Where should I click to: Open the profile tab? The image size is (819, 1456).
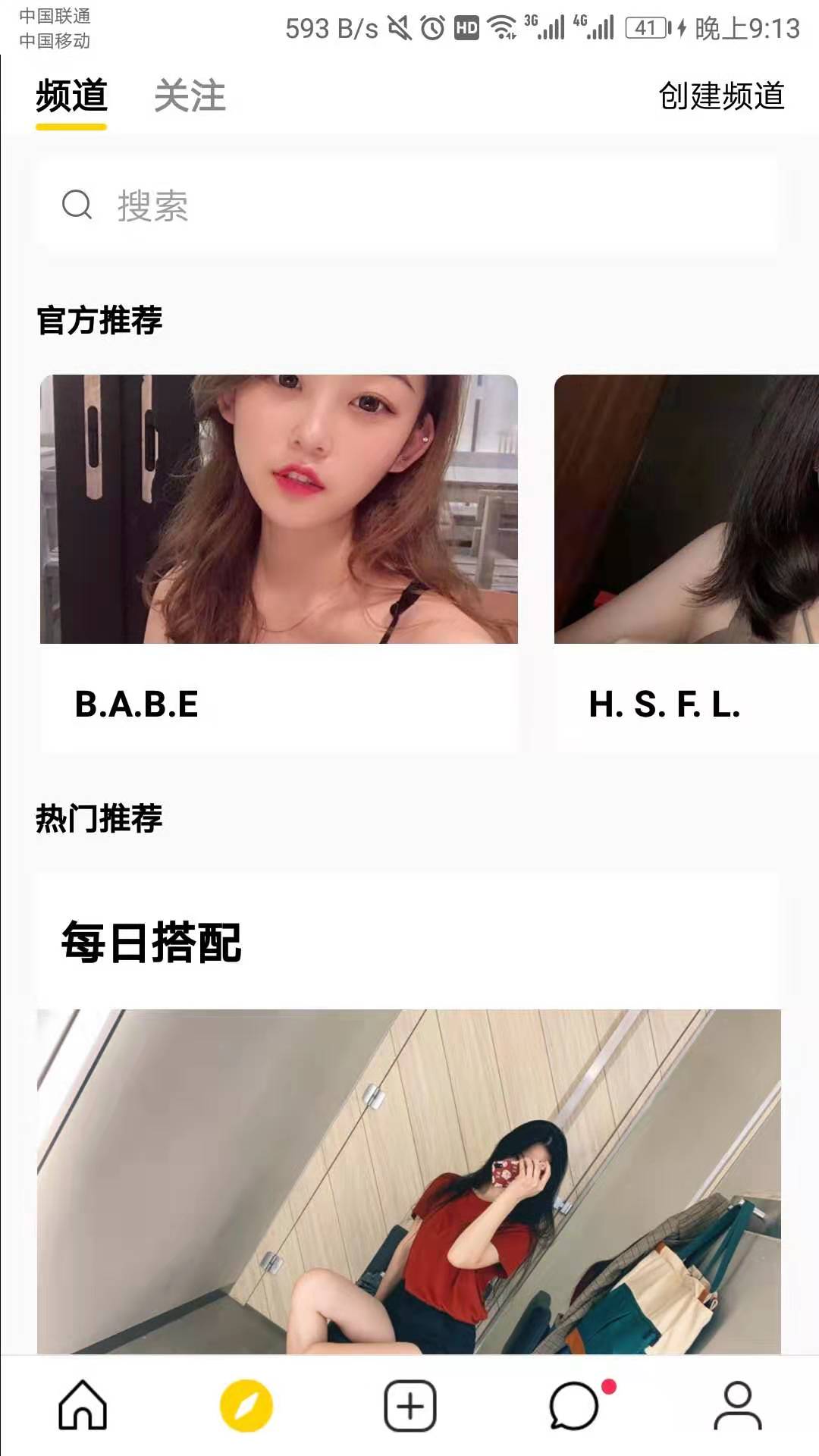(x=737, y=1405)
